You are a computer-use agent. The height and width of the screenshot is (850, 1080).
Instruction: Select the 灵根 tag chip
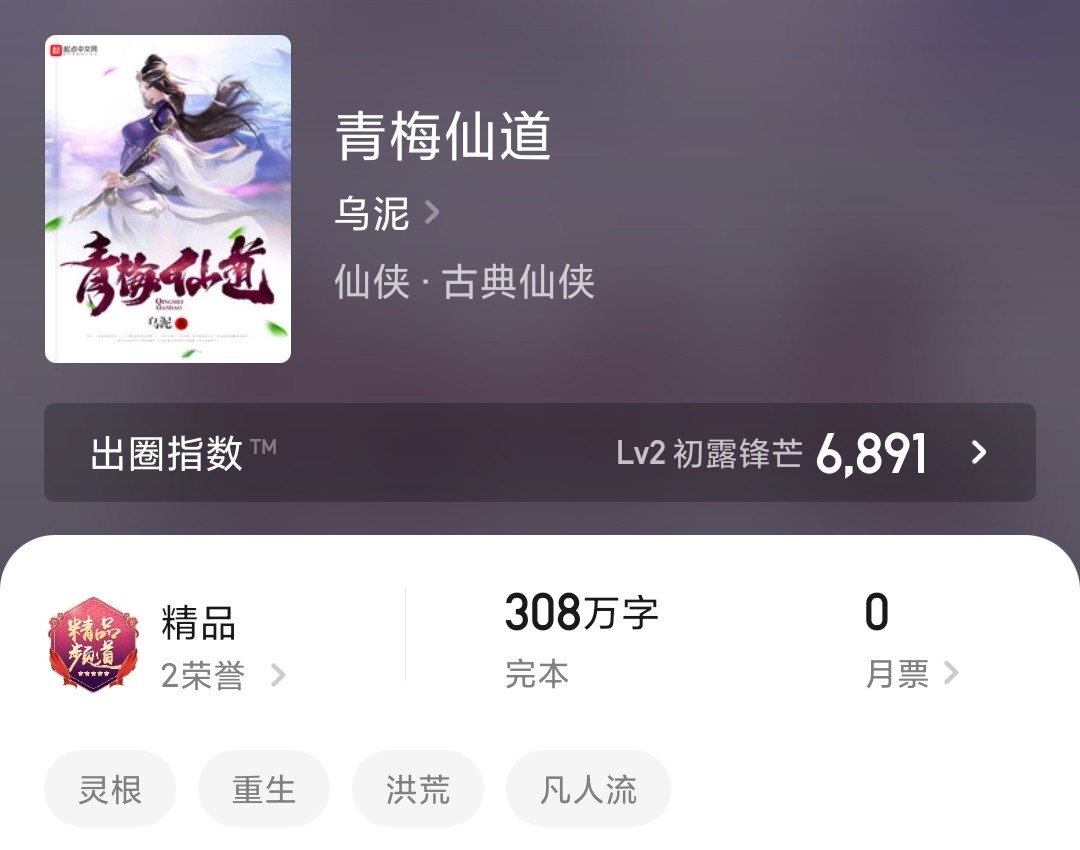coord(110,790)
